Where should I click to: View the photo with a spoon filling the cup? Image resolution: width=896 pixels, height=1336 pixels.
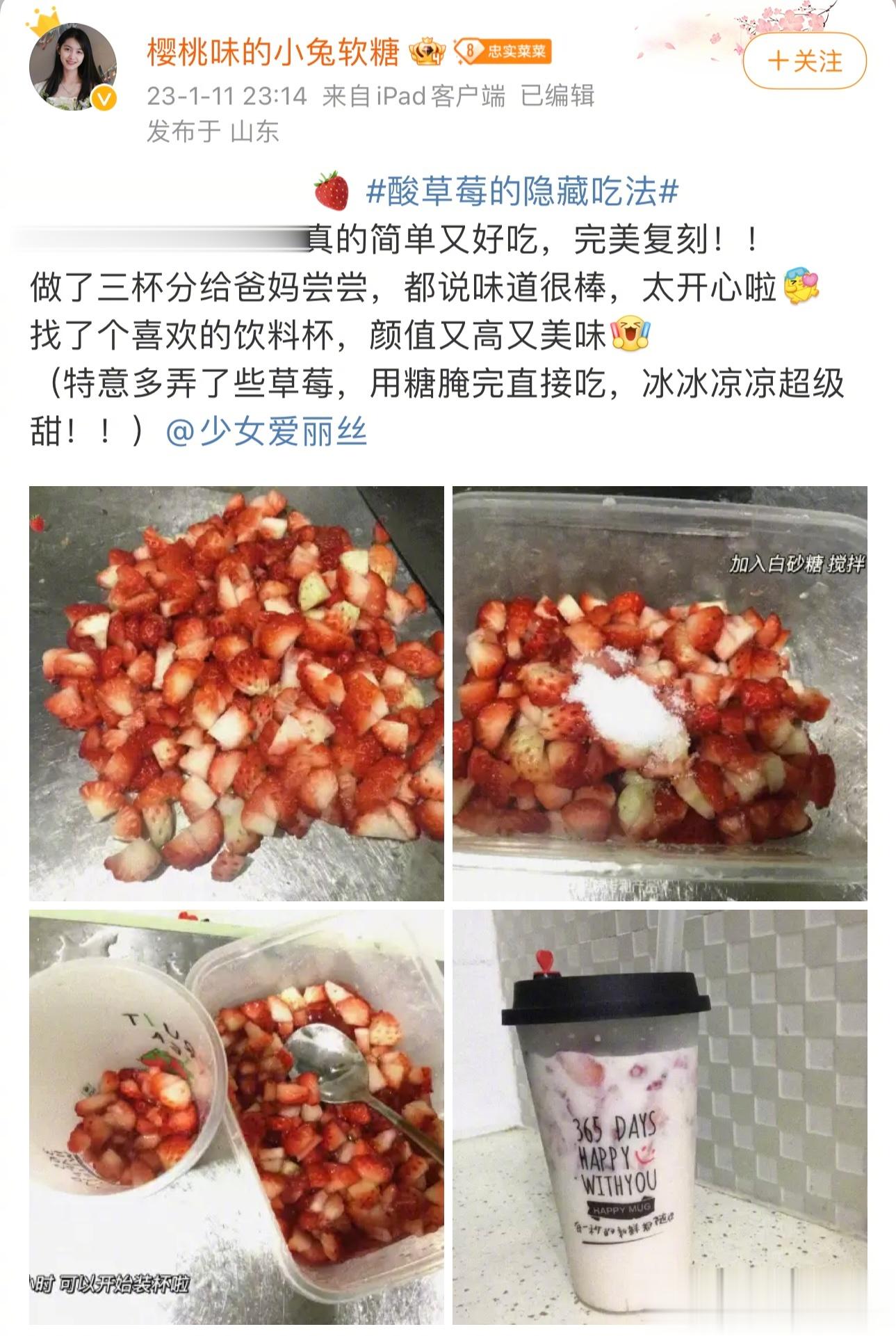click(236, 1117)
